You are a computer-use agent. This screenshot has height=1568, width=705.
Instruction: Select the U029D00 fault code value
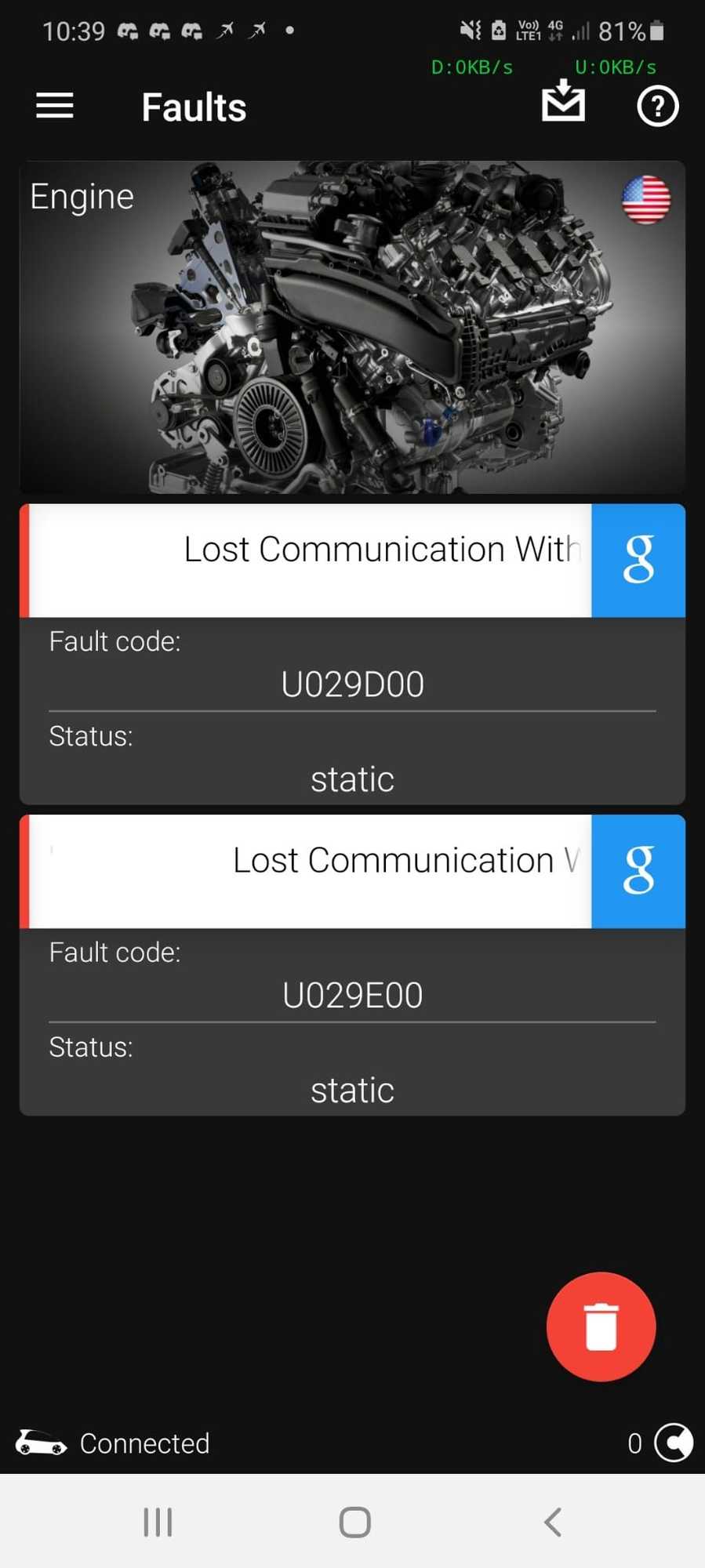352,683
